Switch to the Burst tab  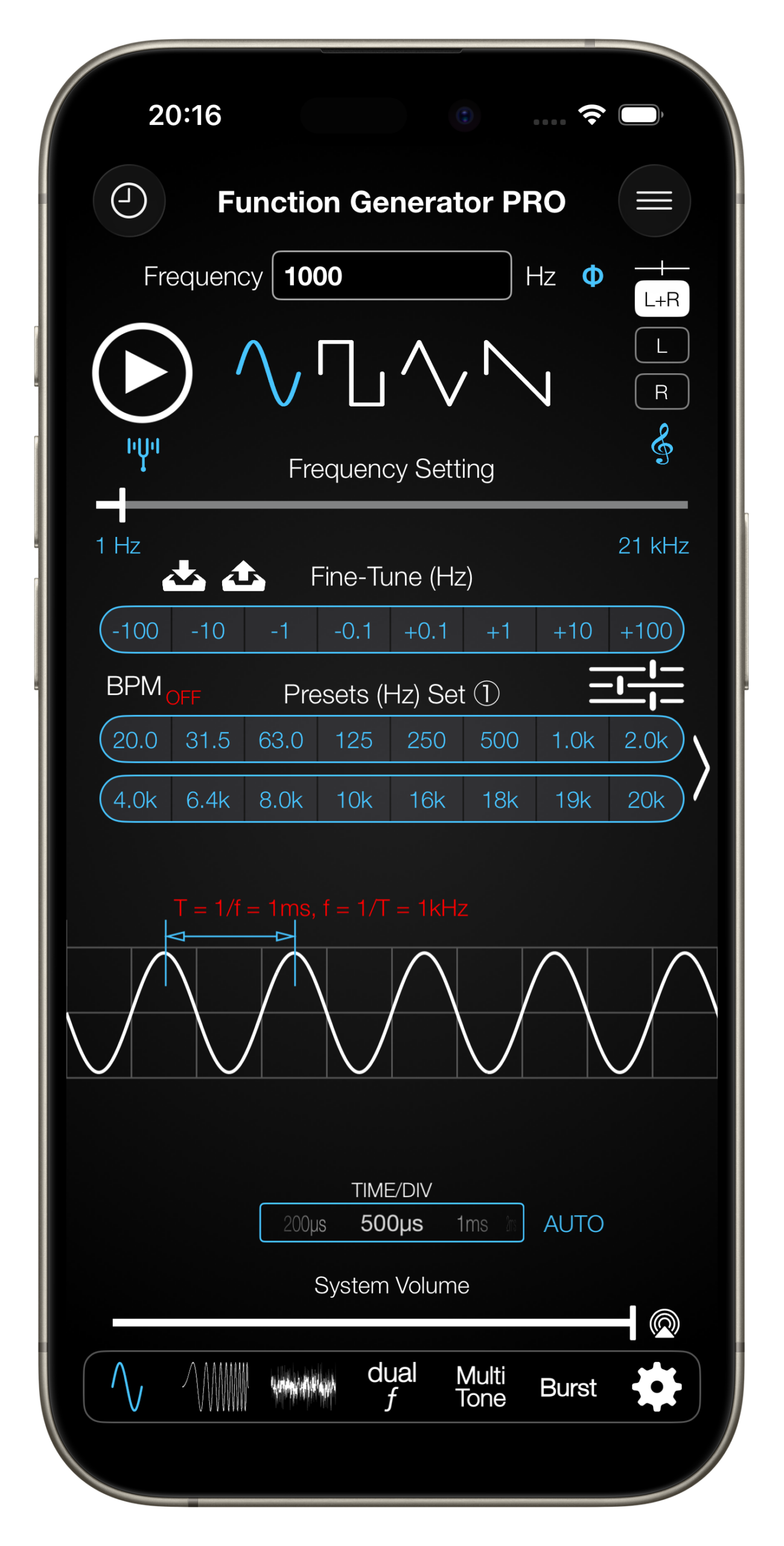point(568,1387)
